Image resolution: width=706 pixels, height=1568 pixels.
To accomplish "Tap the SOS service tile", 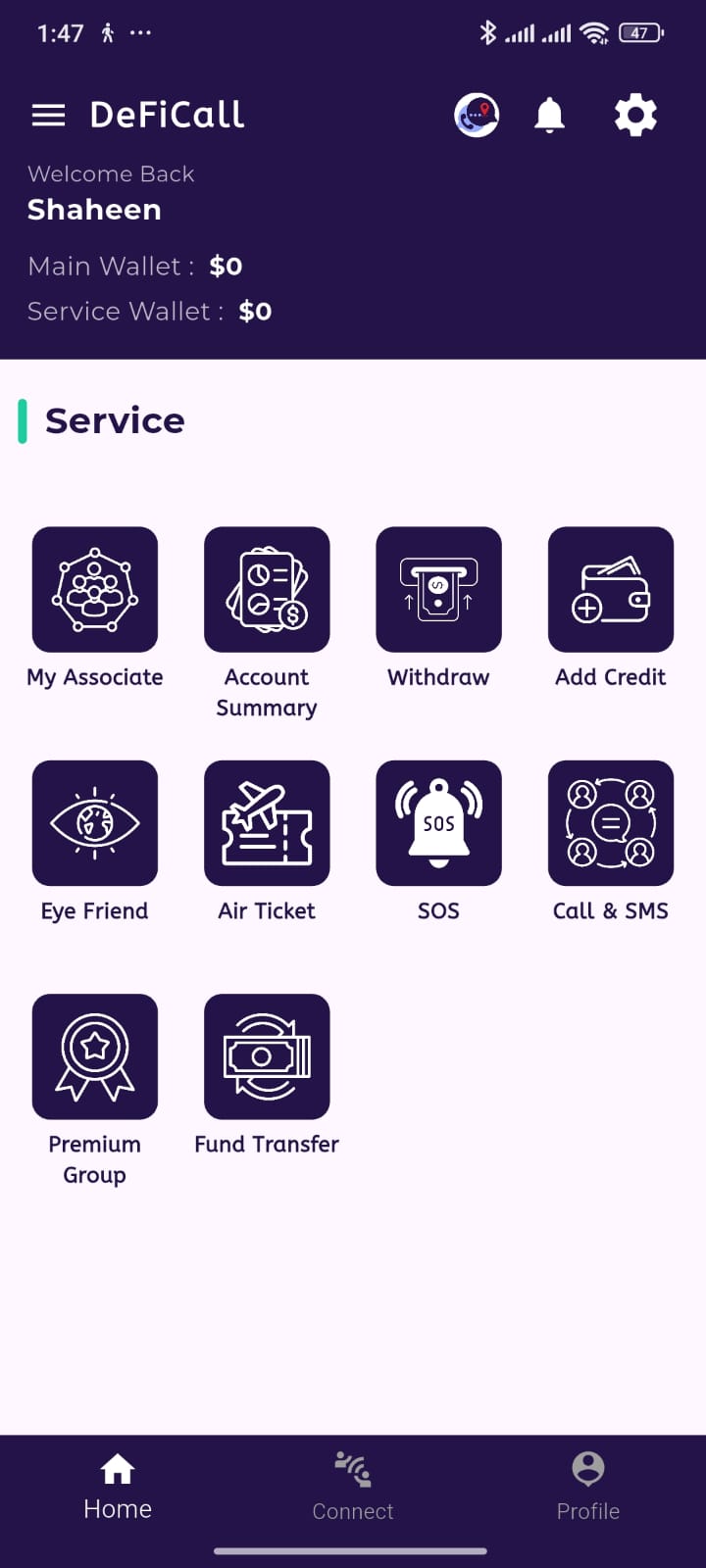I will point(438,823).
